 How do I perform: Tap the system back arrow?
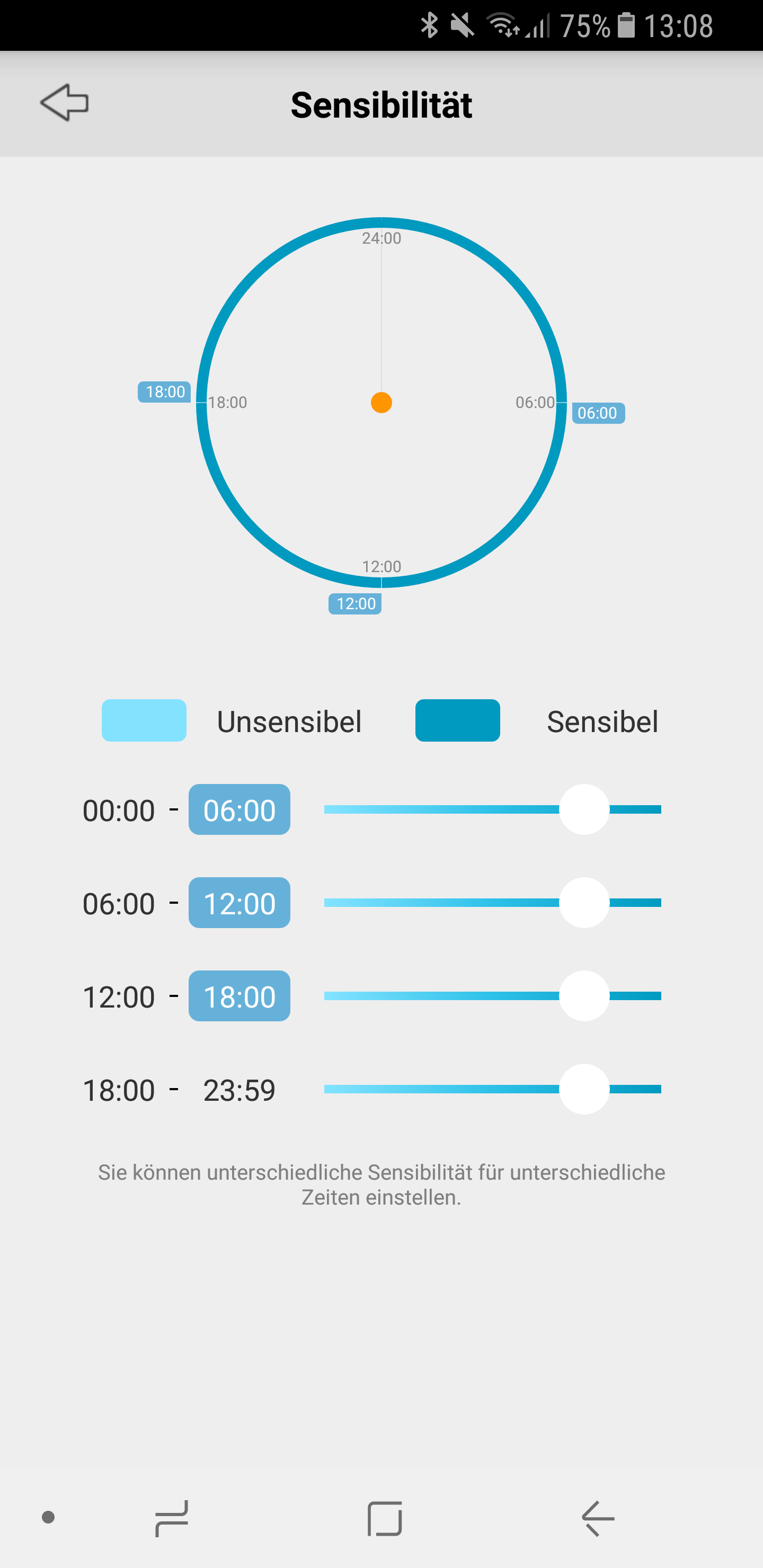597,1518
